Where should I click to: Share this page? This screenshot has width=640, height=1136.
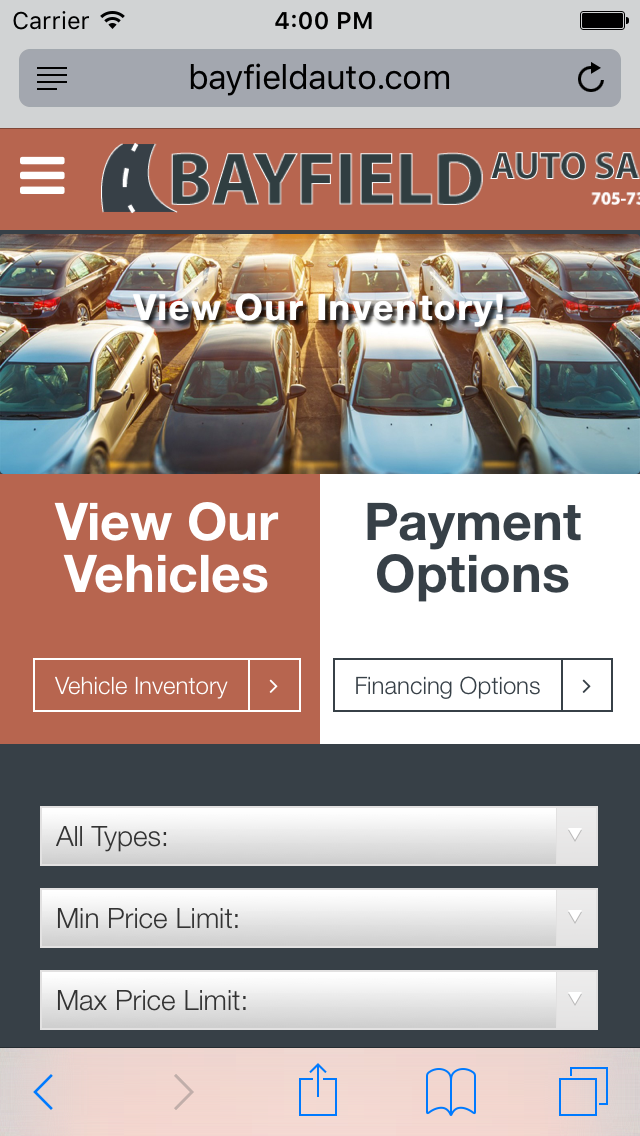(x=318, y=1090)
